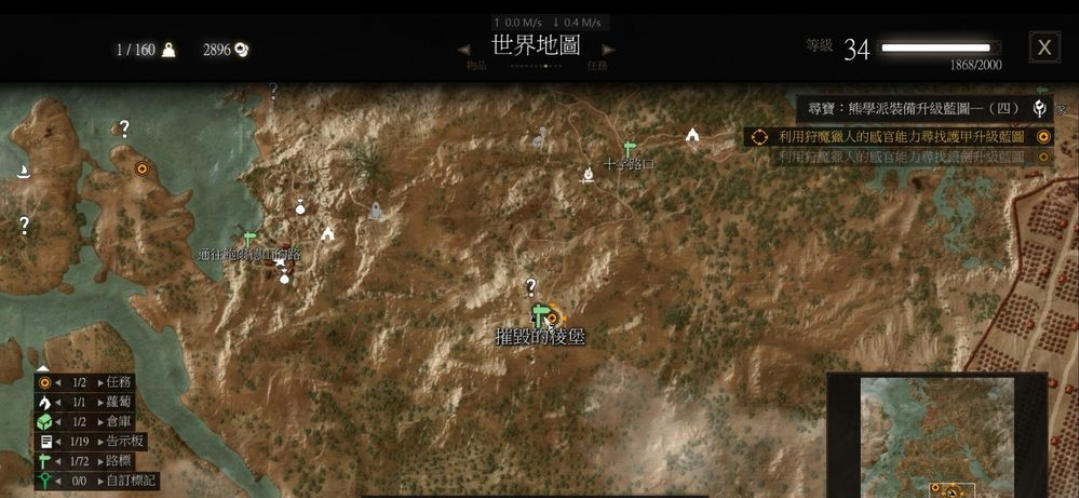Tap the question mark above 摧毀的稜堡
Image resolution: width=1079 pixels, height=498 pixels.
pos(531,287)
